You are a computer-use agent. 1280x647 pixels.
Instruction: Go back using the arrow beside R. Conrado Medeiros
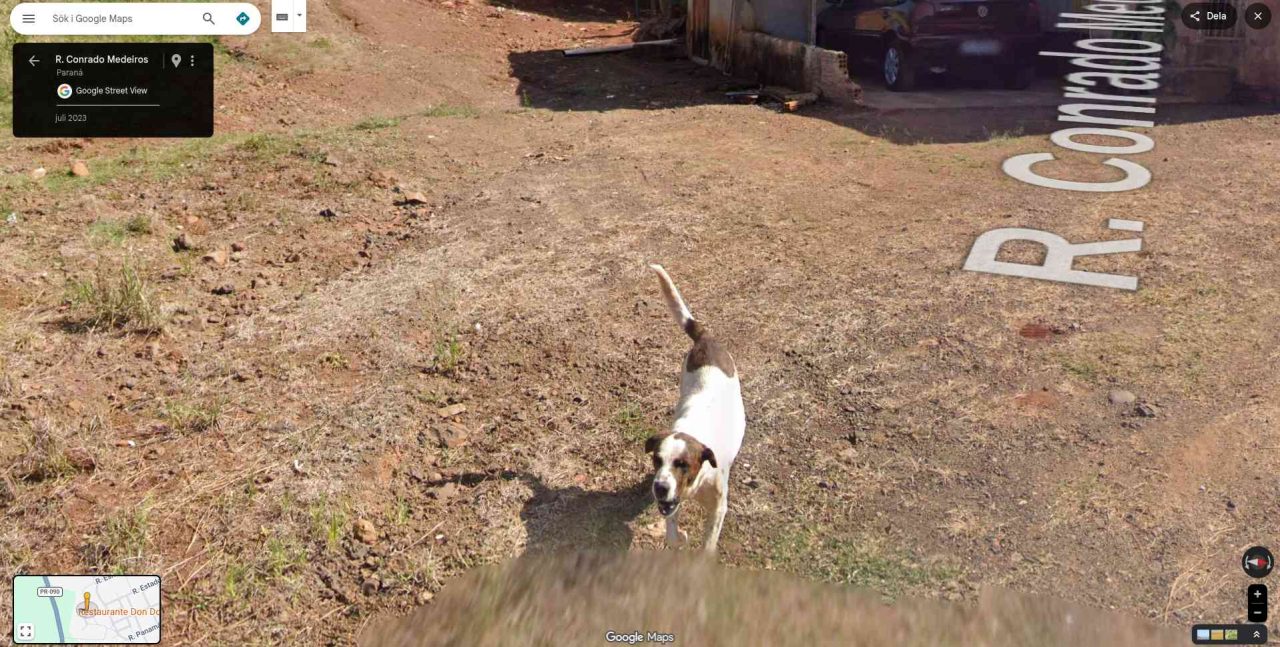pos(34,61)
